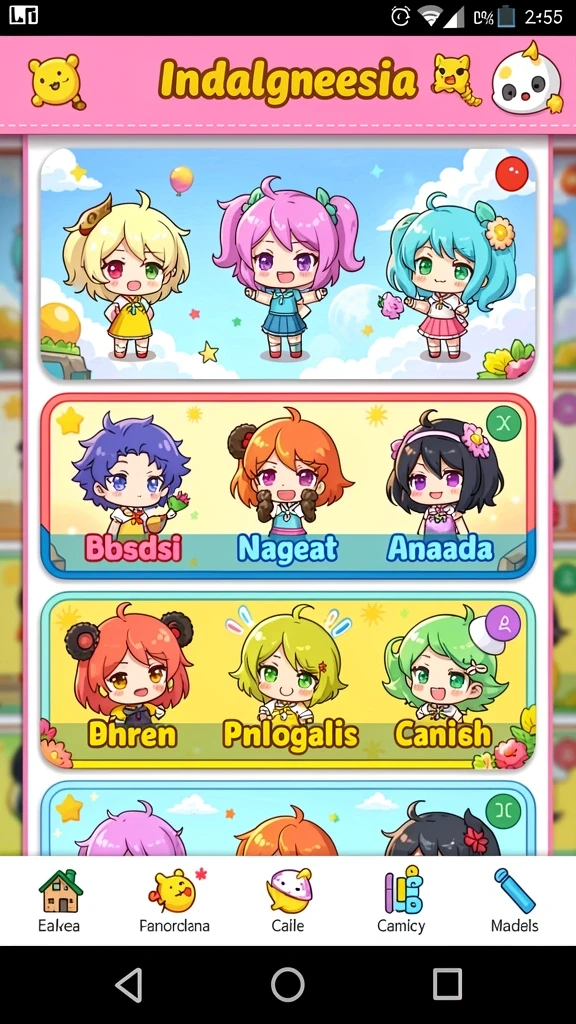Tap the purple badge on the Dhren card
576x1024 pixels.
(x=504, y=623)
